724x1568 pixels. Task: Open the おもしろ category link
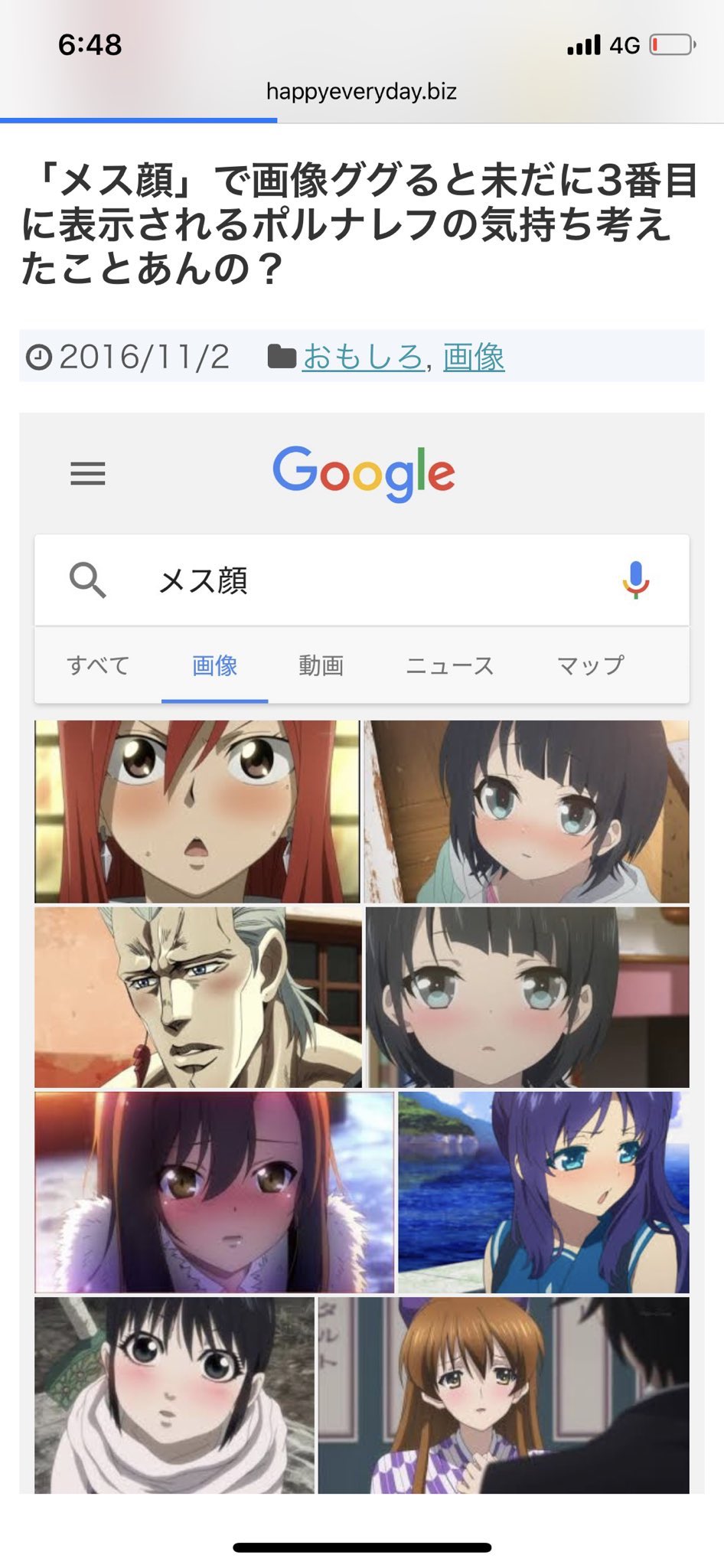(x=363, y=357)
